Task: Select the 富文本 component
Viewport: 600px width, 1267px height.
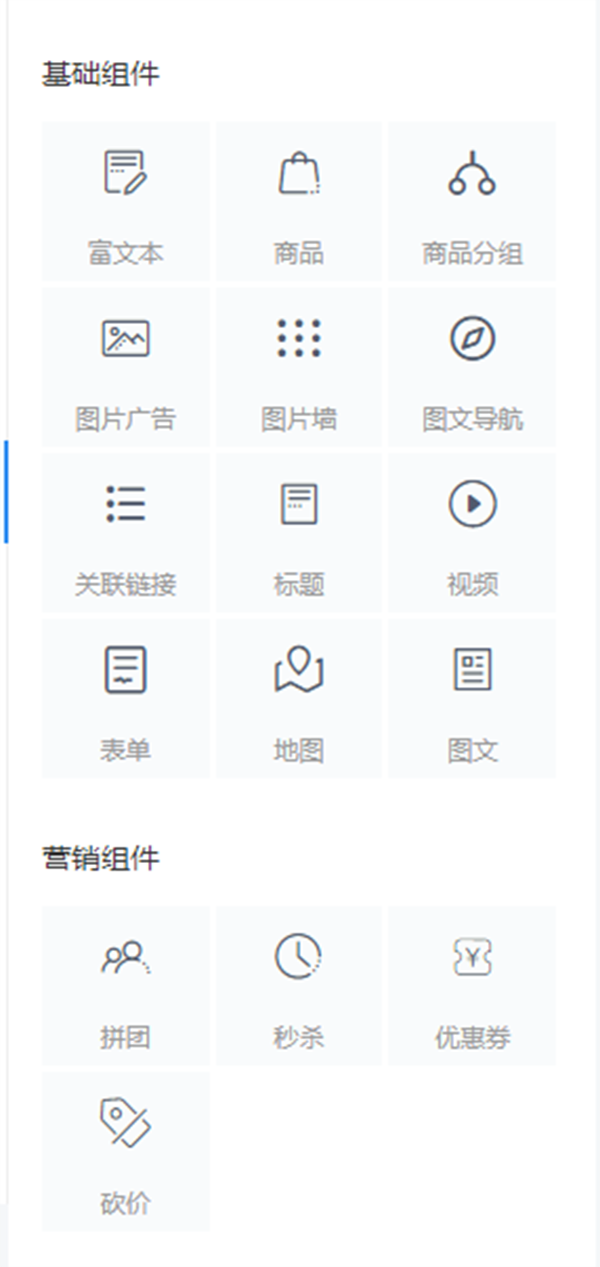Action: 126,201
